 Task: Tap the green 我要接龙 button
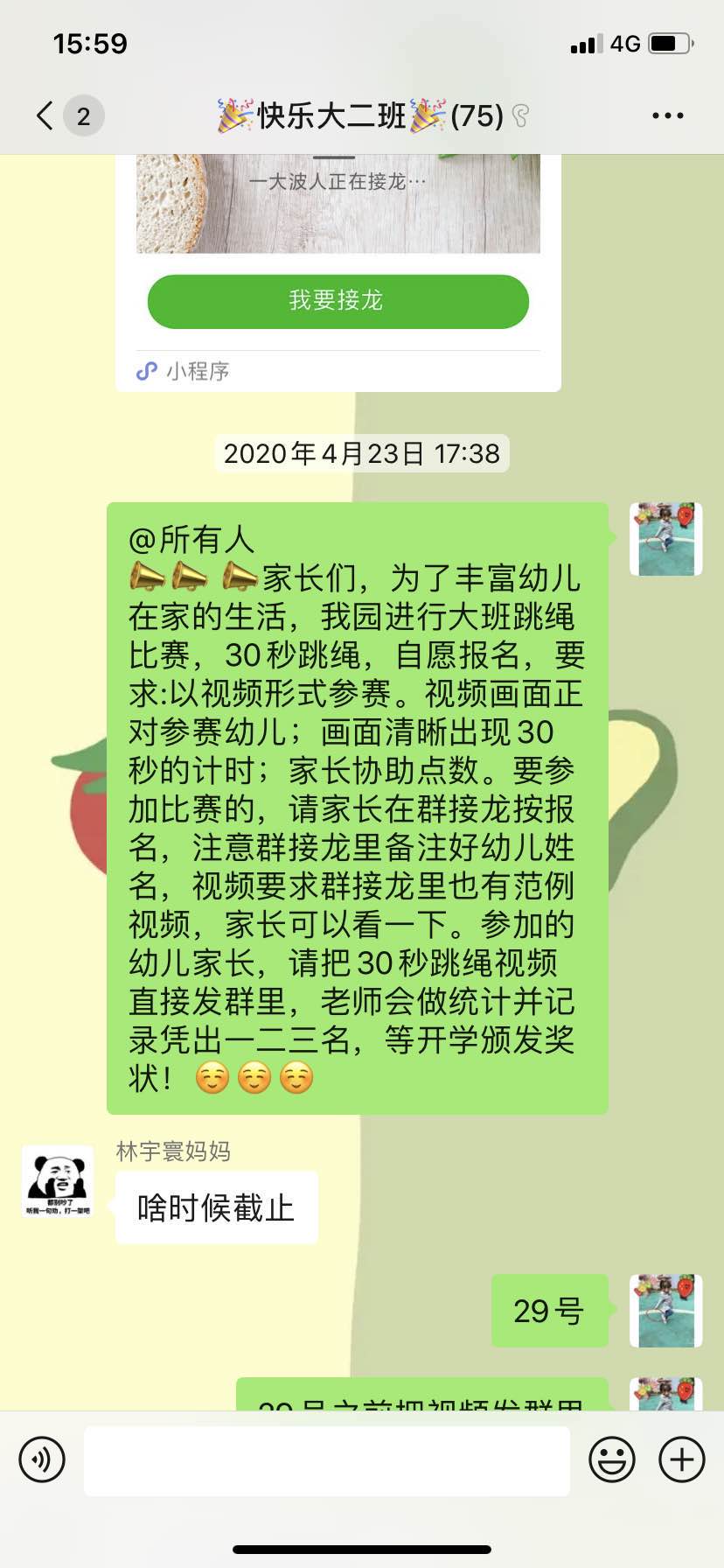click(338, 301)
